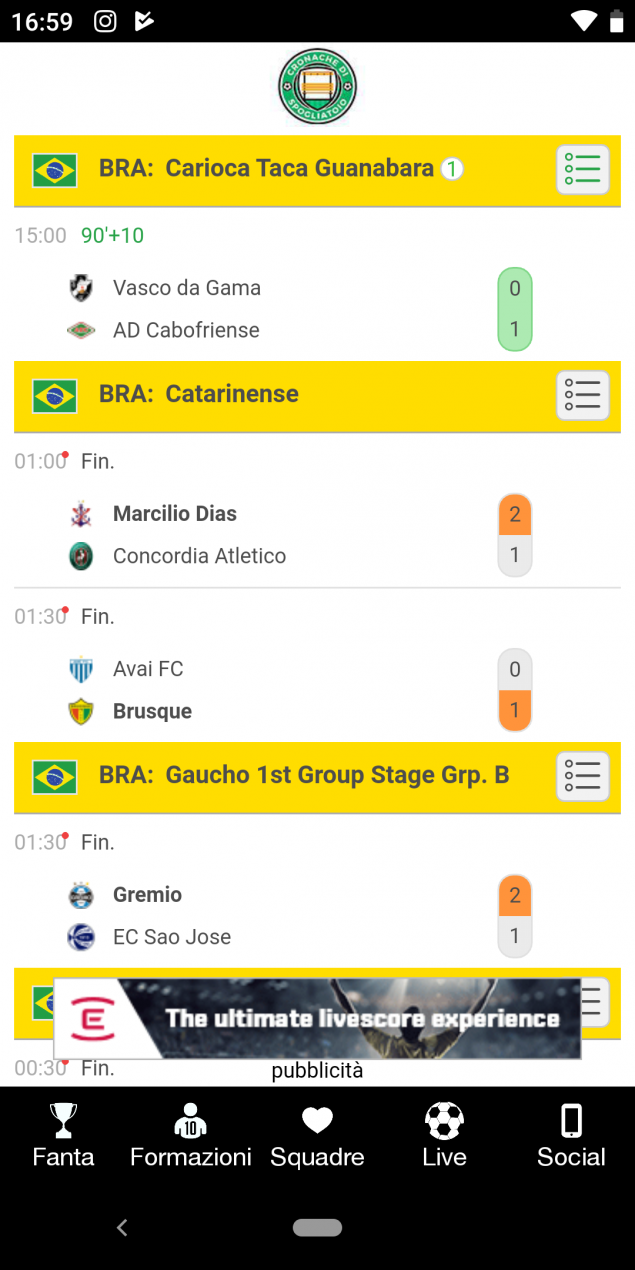Open the ultimate livescore experience ad banner

317,1018
